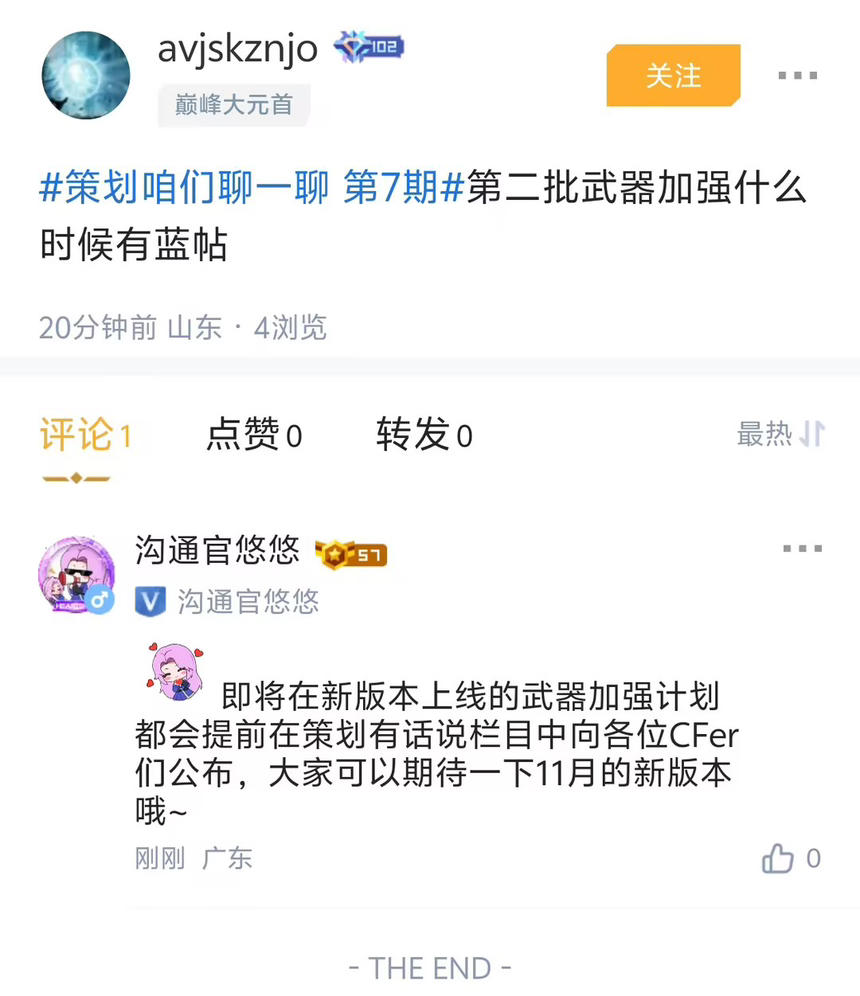This screenshot has width=860, height=996.
Task: Switch to the 评论 tab
Action: [x=85, y=436]
